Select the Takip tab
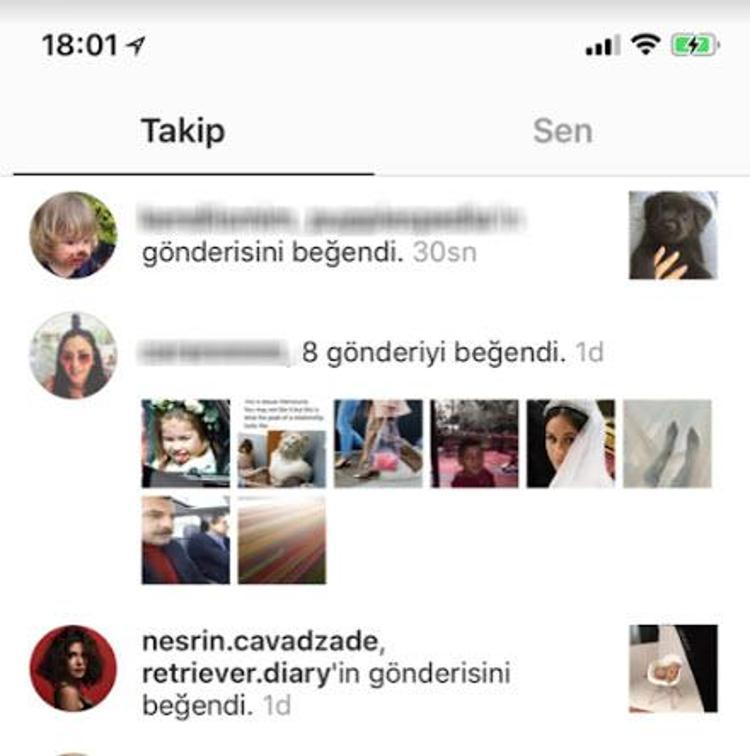The width and height of the screenshot is (750, 756). click(x=183, y=131)
